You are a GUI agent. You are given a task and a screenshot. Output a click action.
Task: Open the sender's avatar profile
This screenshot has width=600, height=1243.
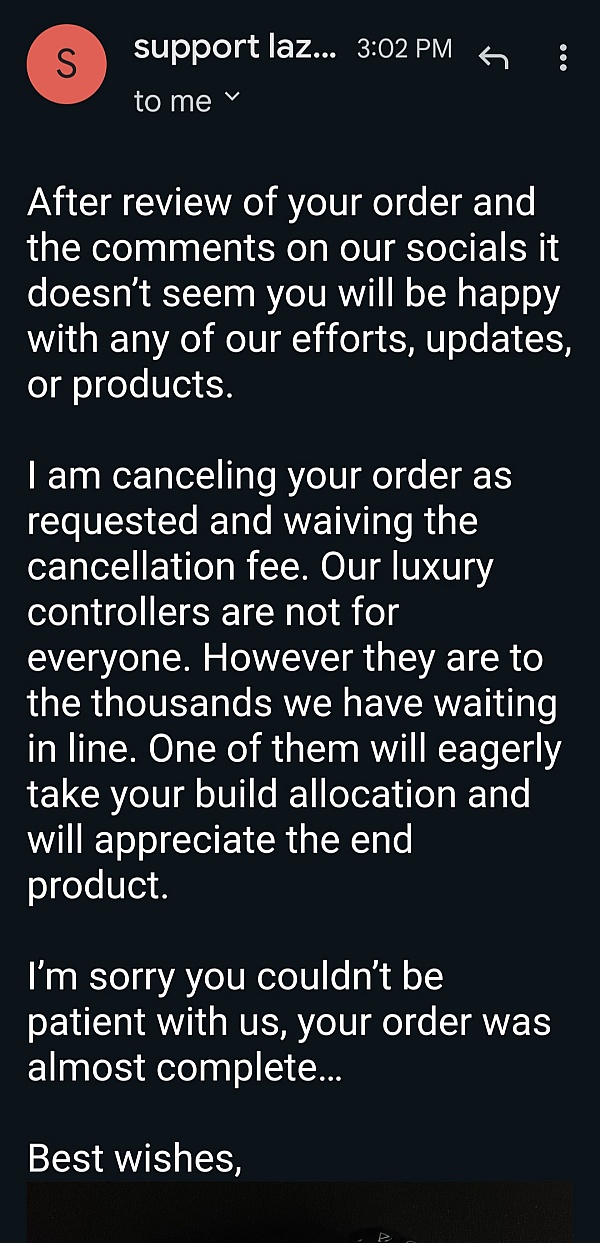pyautogui.click(x=66, y=63)
